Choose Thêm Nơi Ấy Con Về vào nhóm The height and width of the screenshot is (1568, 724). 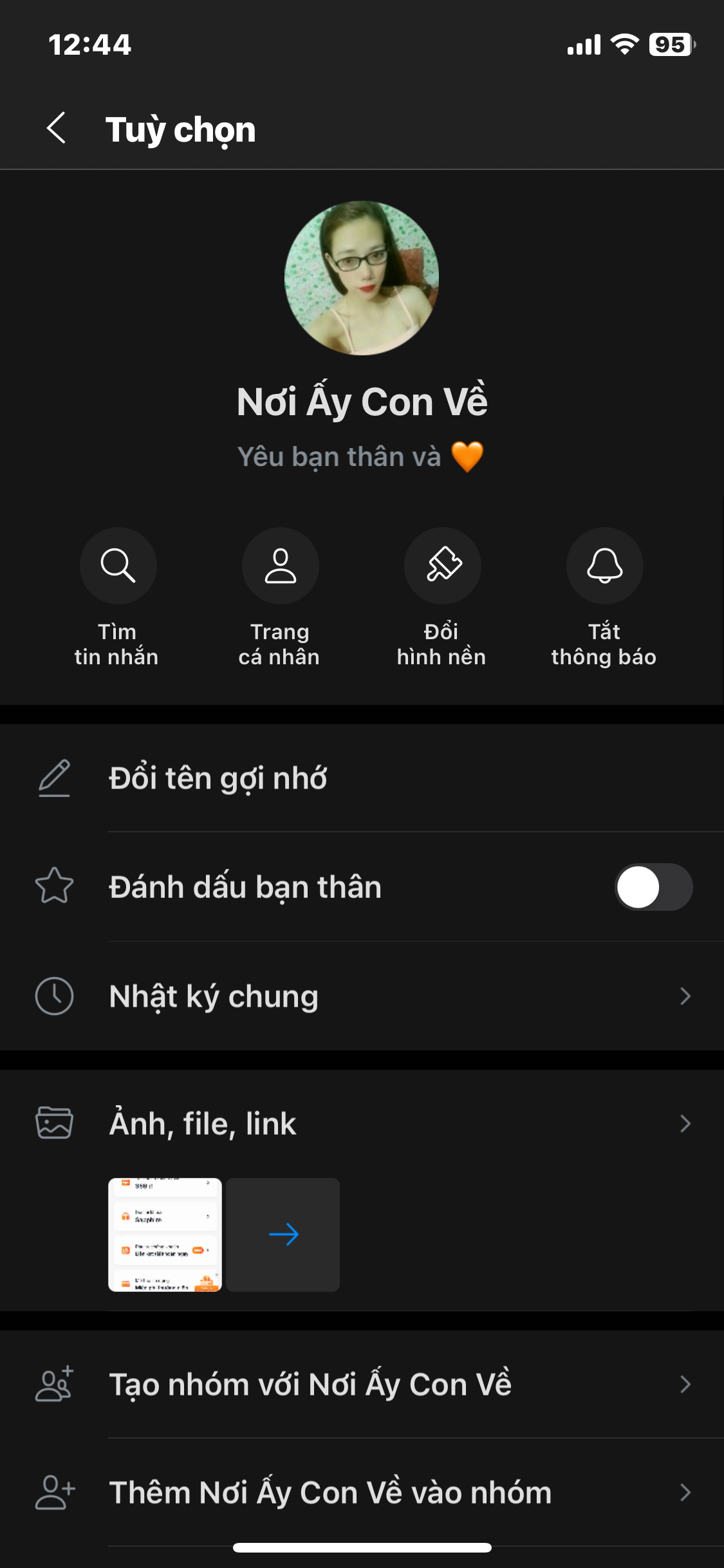(362, 1493)
